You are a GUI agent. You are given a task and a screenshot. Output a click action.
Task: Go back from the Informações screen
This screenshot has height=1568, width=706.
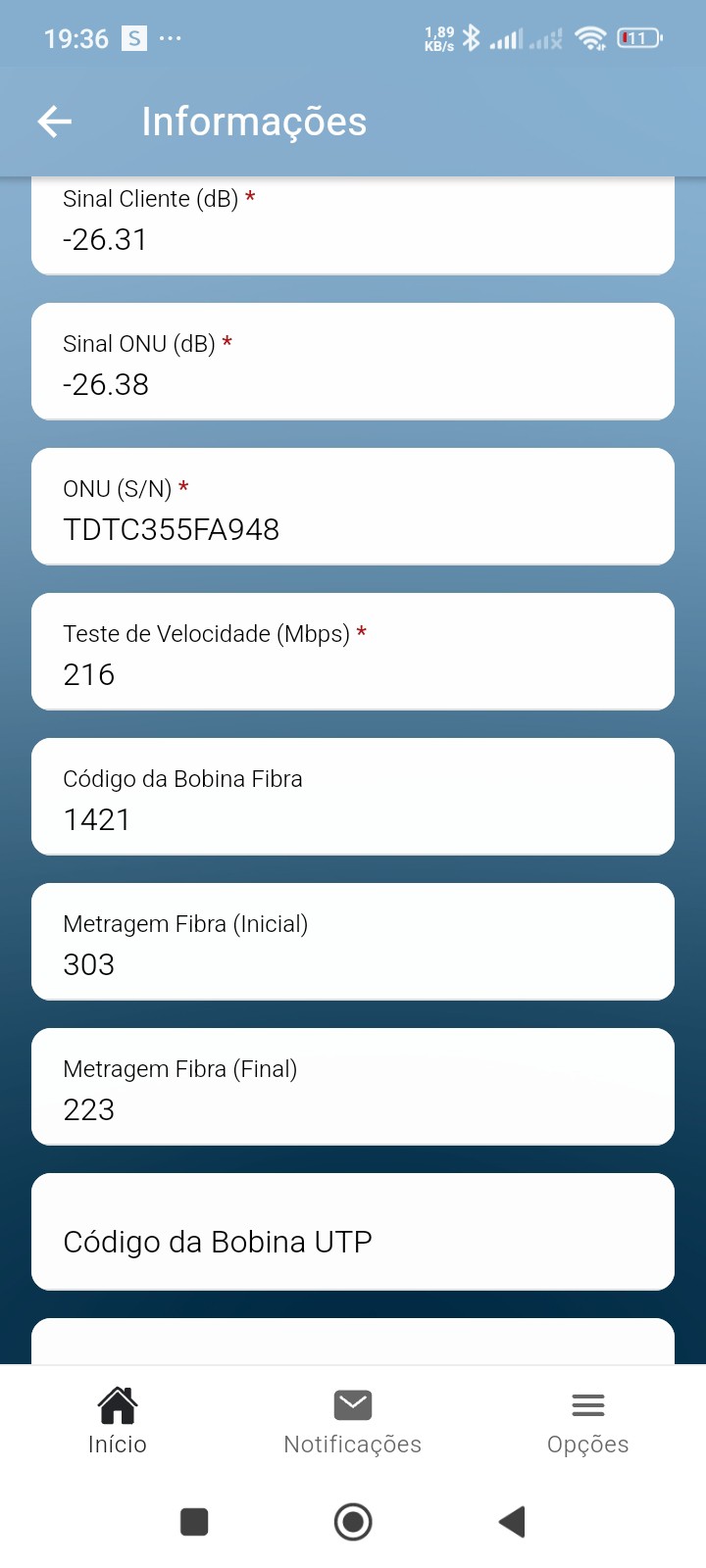(55, 122)
